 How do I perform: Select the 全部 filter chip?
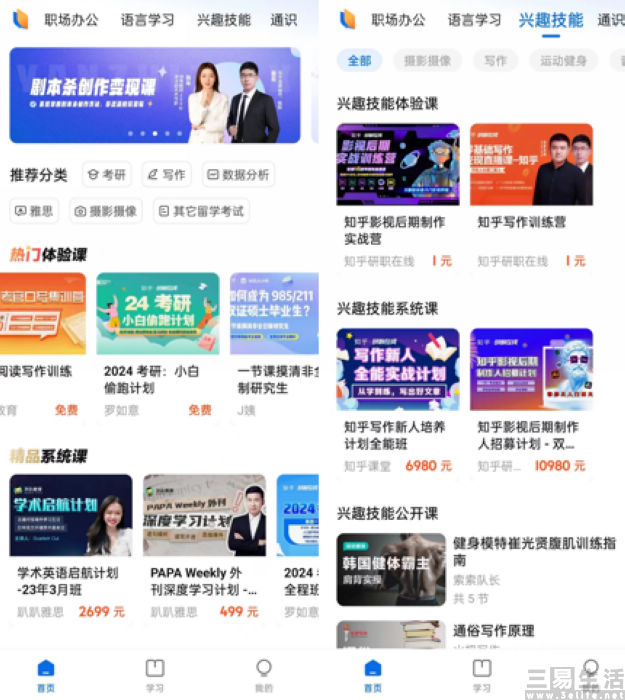coord(359,61)
